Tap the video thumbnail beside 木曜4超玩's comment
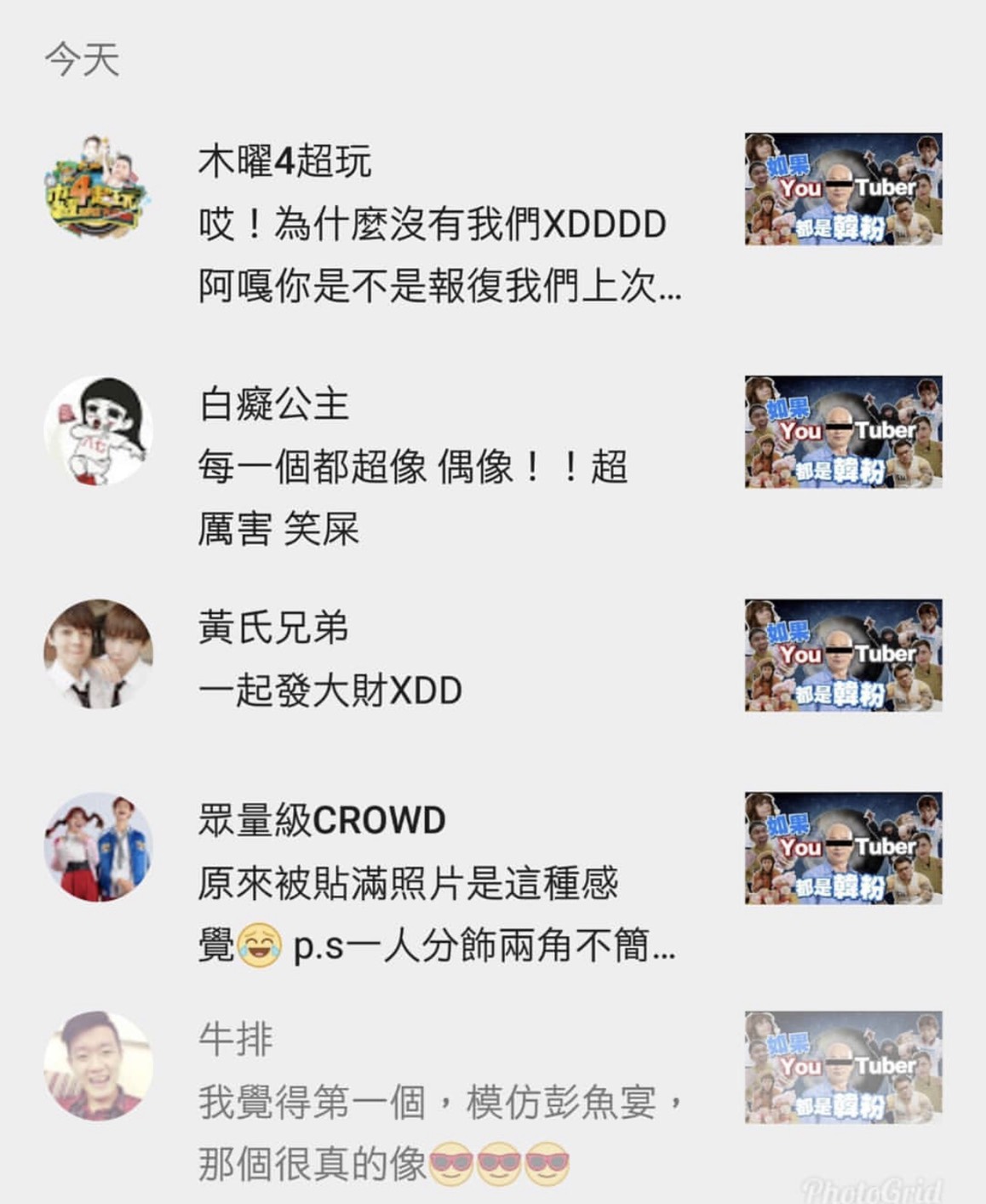Screen dimensions: 986x1204 pos(843,189)
